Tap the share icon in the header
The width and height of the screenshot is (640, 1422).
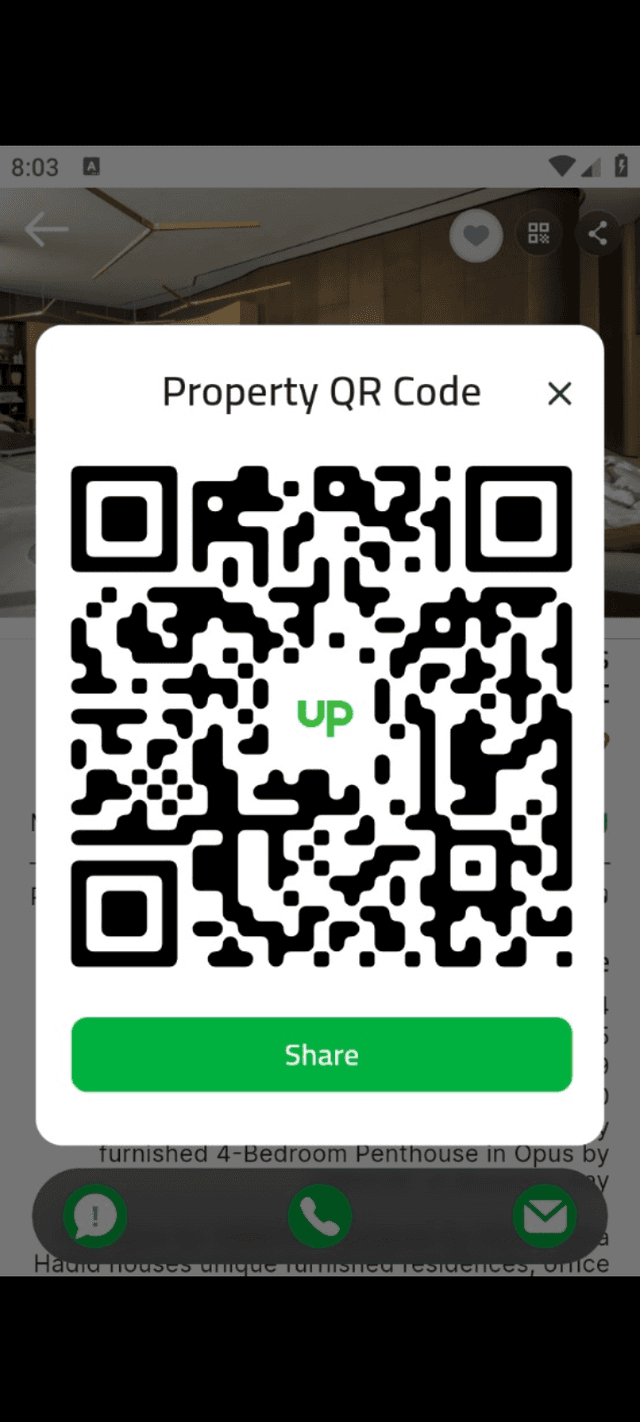click(x=598, y=234)
